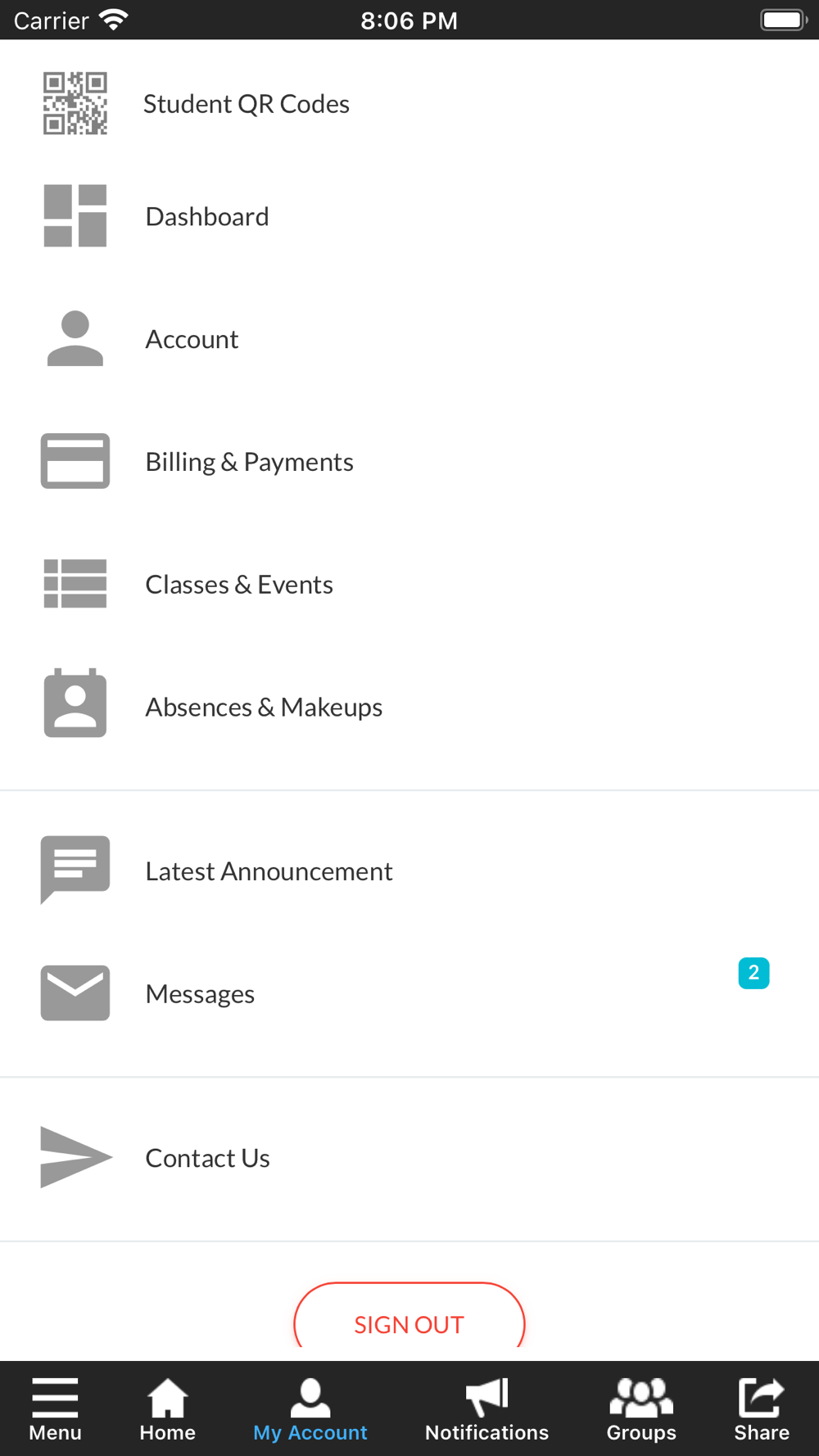View Billing & Payments

(x=409, y=462)
